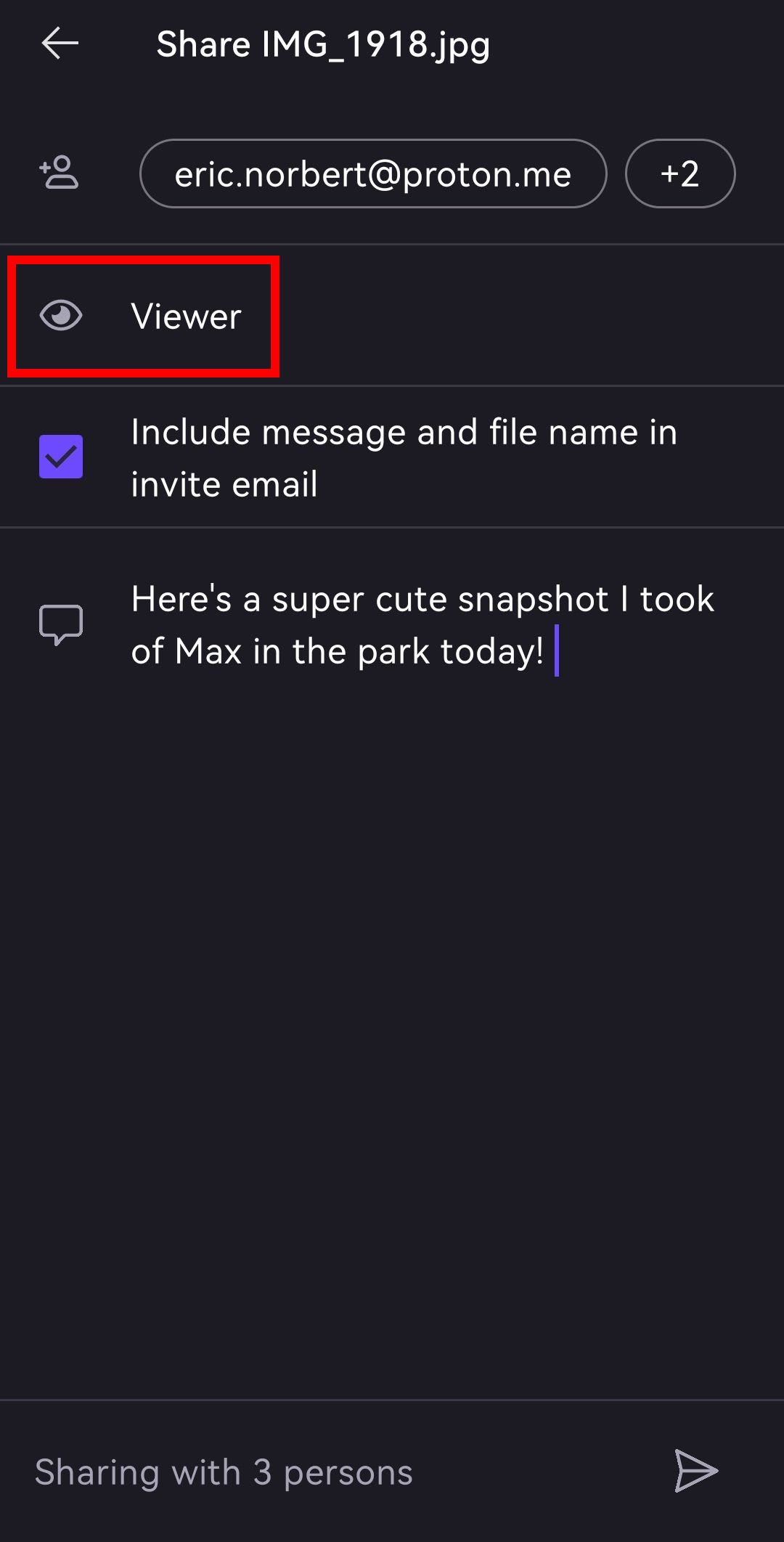Image resolution: width=784 pixels, height=1542 pixels.
Task: Expand the +2 additional recipients chip
Action: point(679,174)
